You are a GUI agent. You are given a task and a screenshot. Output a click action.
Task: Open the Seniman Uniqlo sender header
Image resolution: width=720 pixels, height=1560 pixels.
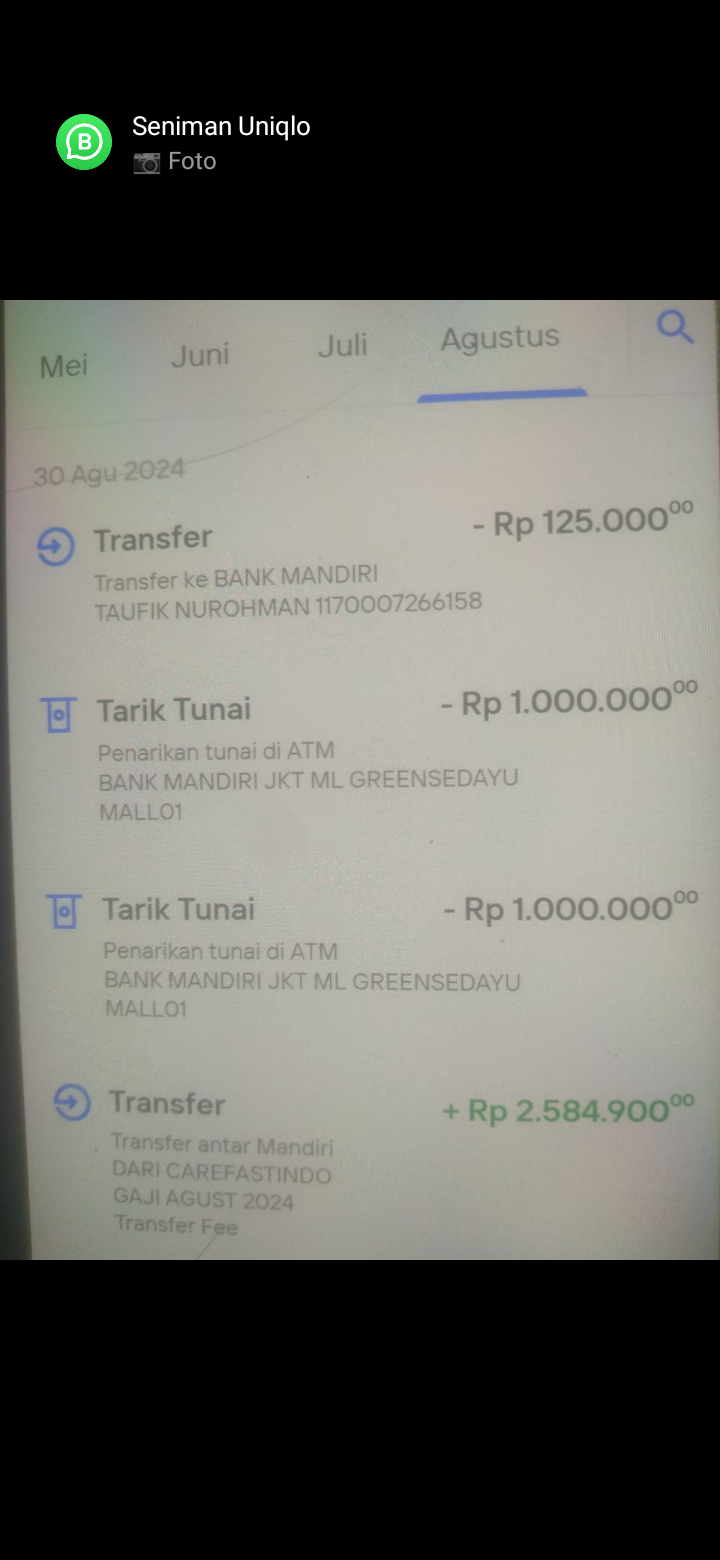pyautogui.click(x=221, y=127)
